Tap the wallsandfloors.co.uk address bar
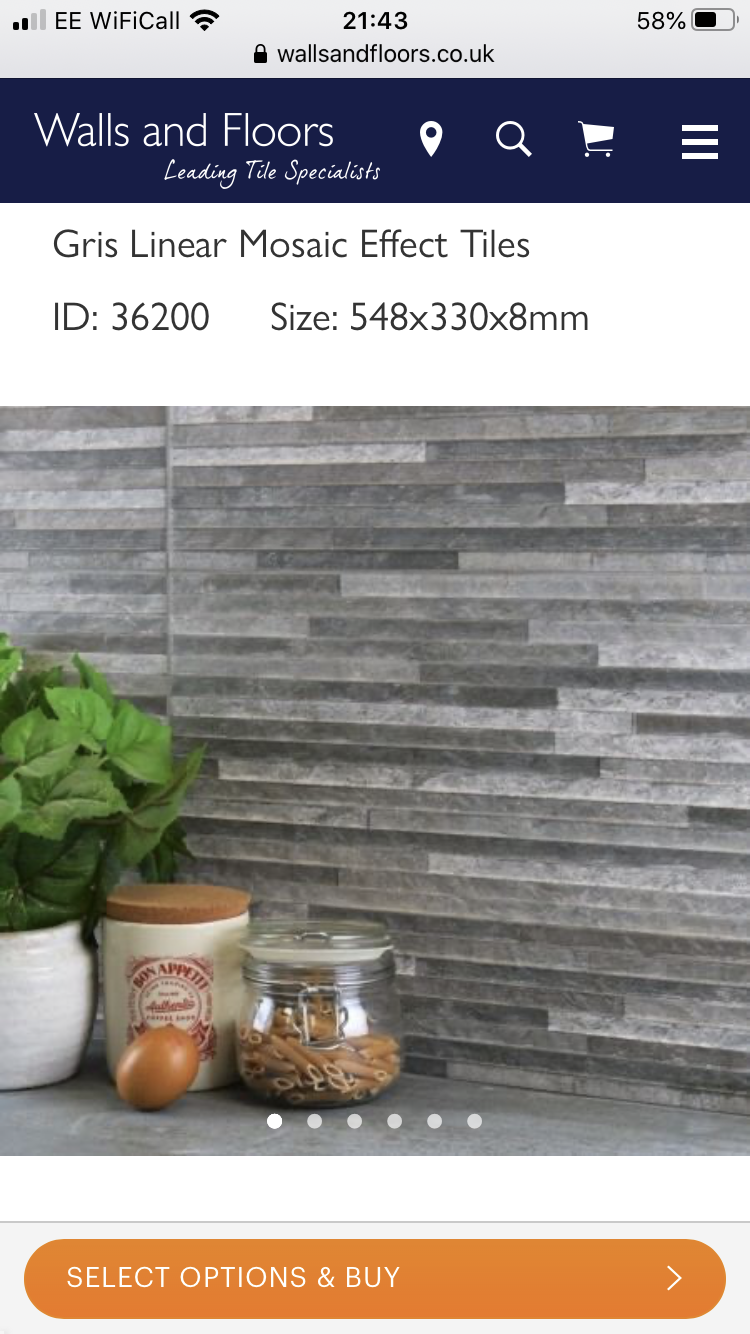The height and width of the screenshot is (1334, 750). click(375, 54)
